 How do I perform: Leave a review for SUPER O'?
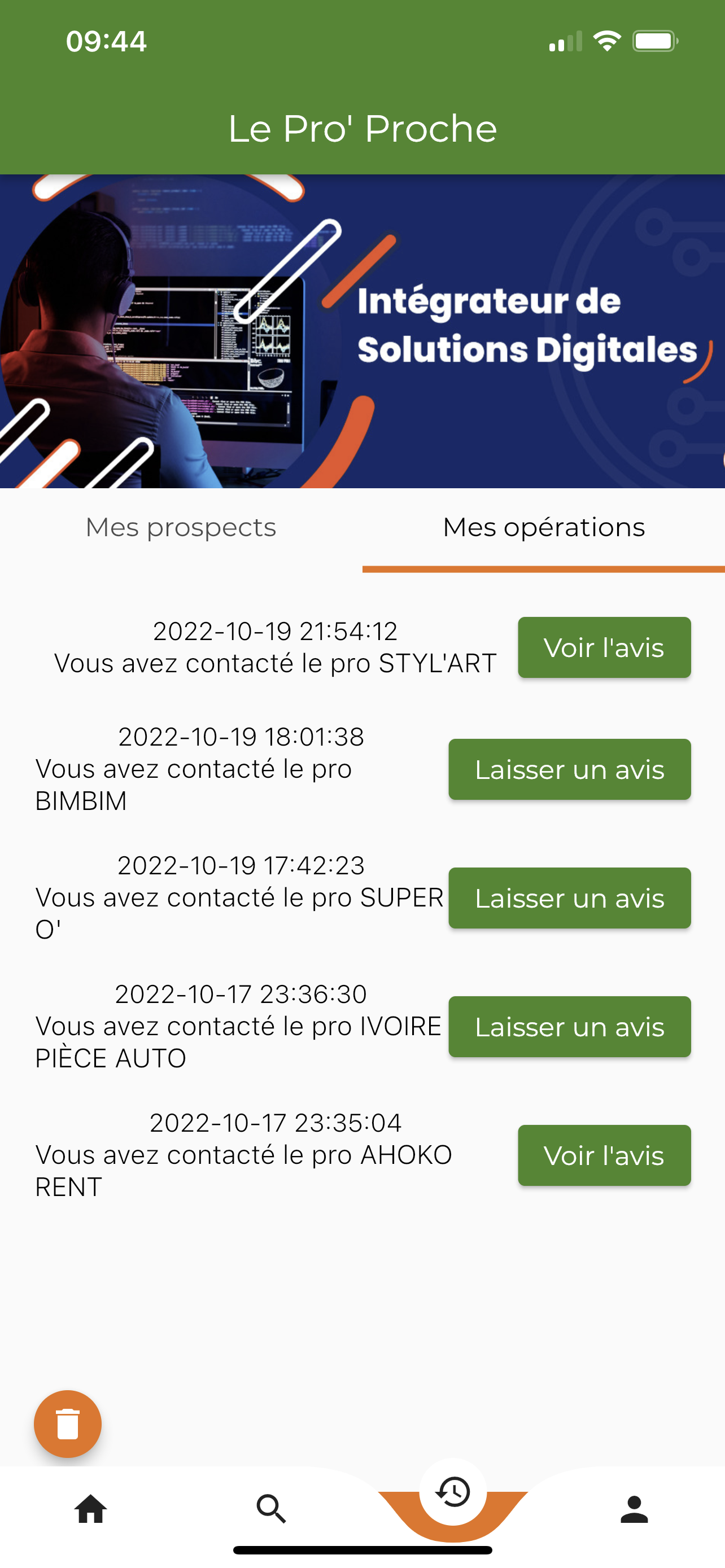pos(569,899)
